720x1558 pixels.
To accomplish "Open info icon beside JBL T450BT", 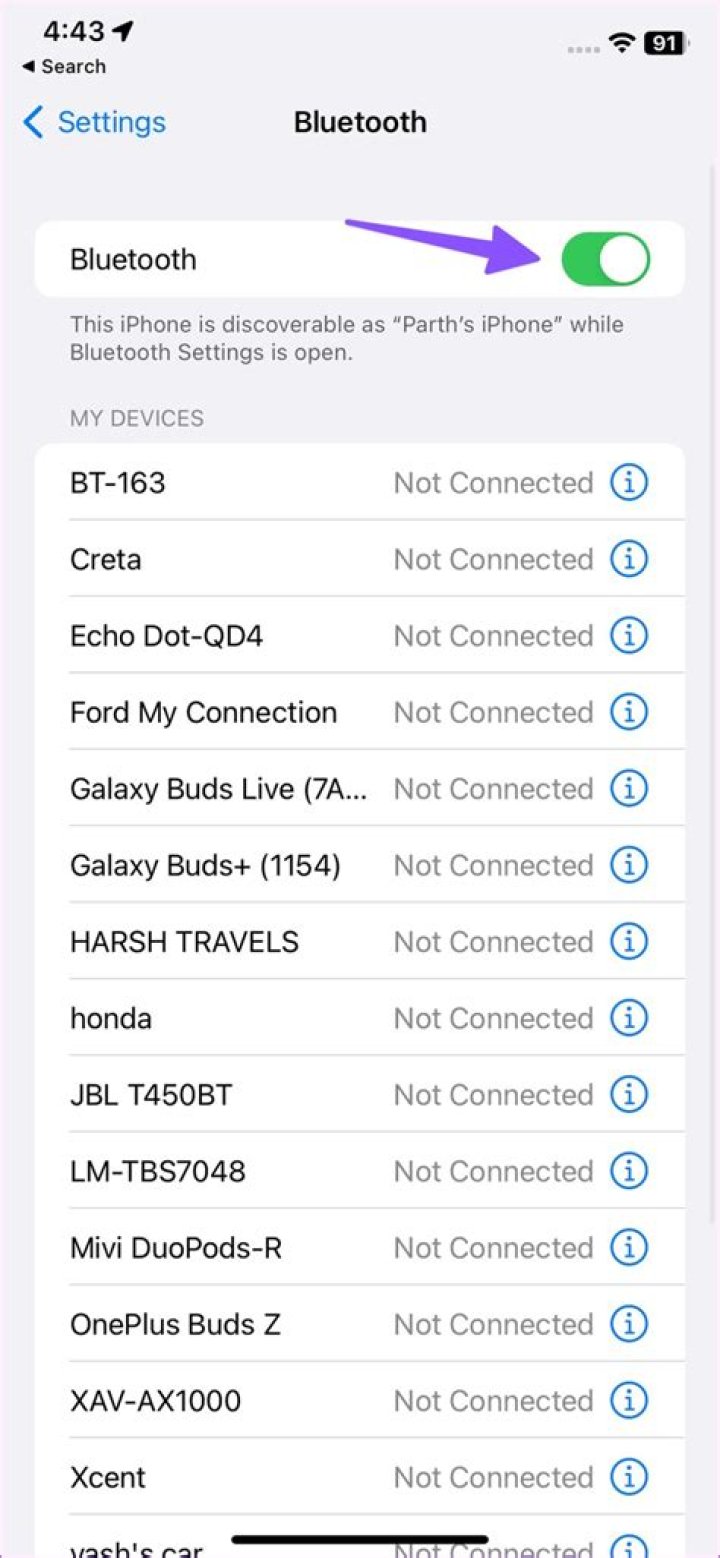I will coord(629,1094).
